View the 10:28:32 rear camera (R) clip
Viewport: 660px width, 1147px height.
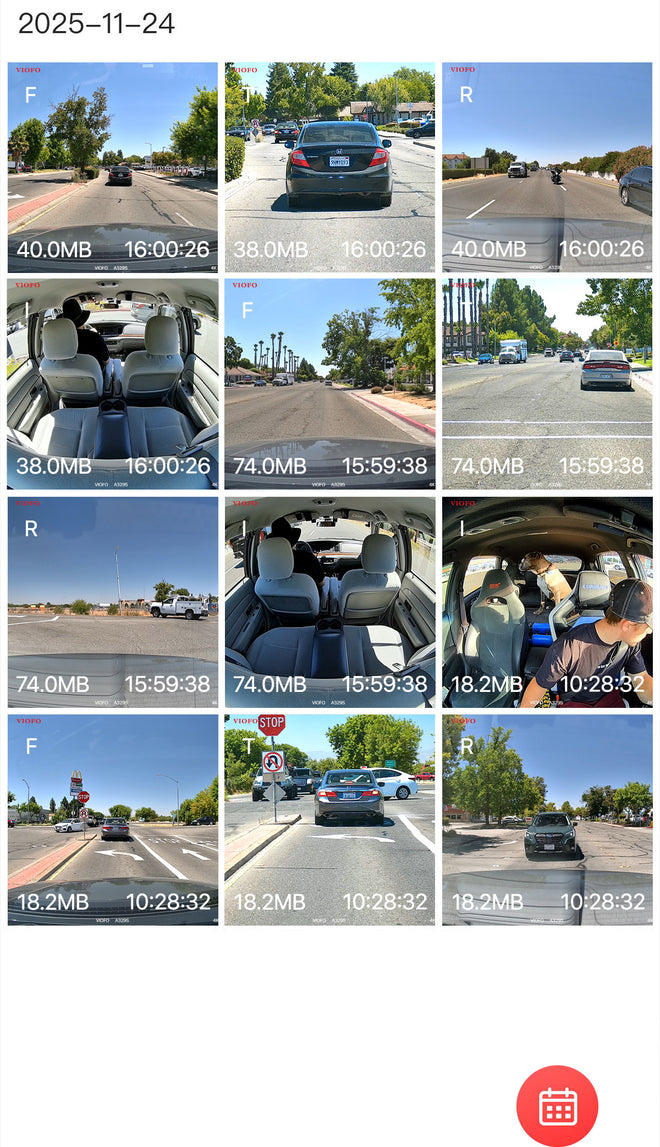point(547,819)
